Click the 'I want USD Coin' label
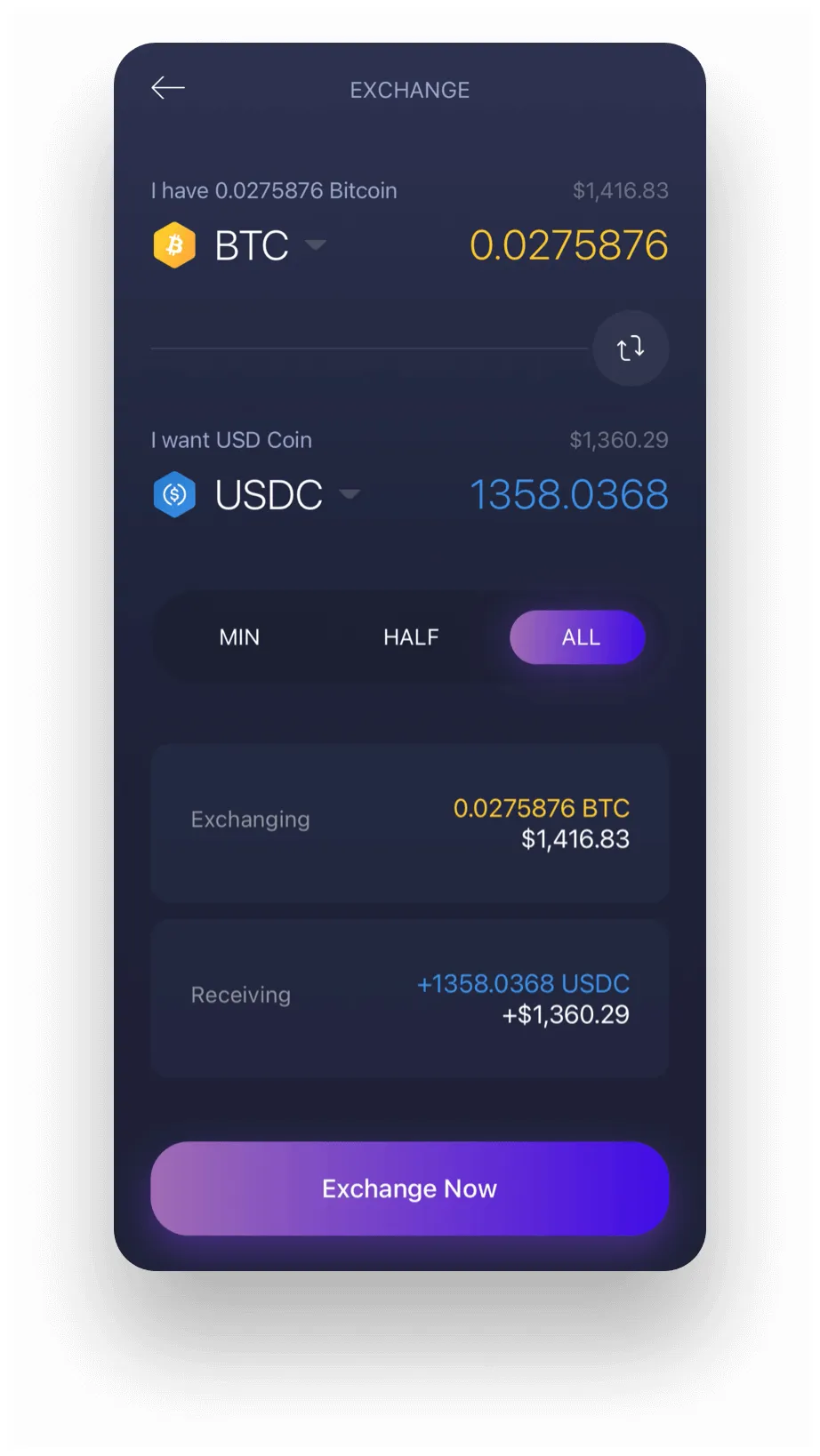The width and height of the screenshot is (820, 1456). 231,440
